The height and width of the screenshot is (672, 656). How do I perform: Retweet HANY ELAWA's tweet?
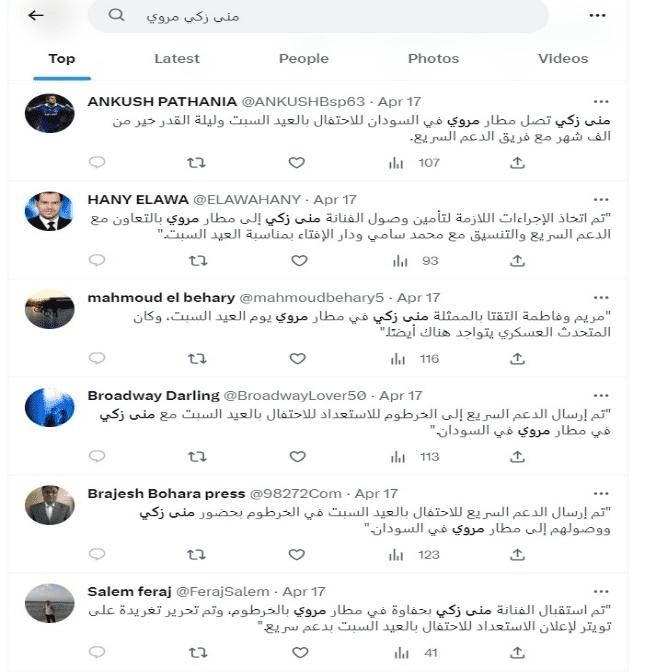coord(198,260)
